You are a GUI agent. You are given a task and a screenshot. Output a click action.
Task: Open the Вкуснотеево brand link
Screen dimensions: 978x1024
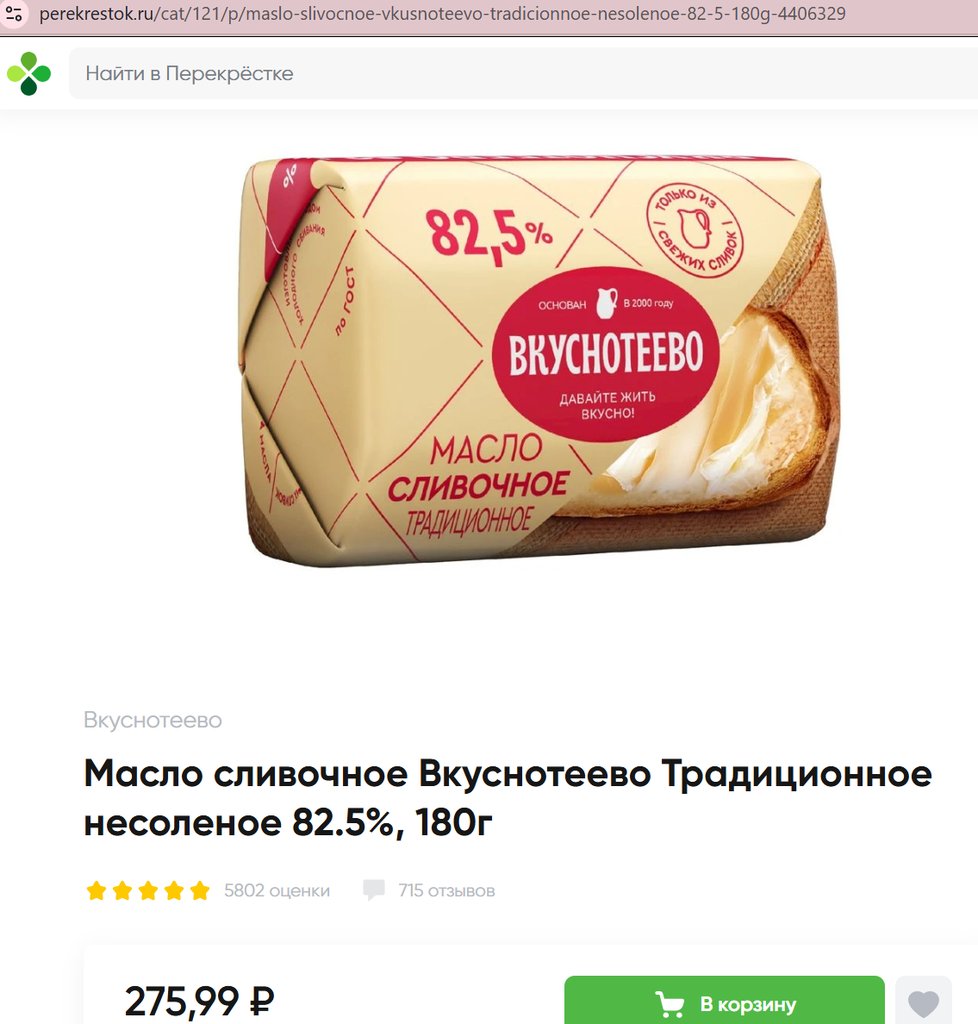pyautogui.click(x=153, y=720)
